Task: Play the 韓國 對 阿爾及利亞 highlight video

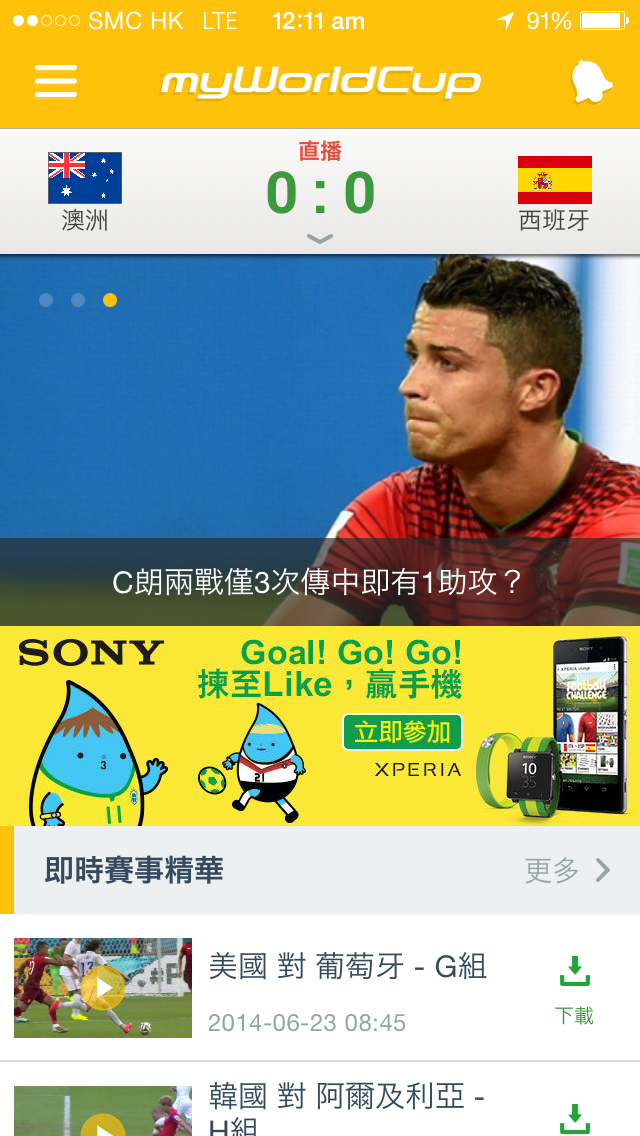Action: pos(103,1115)
